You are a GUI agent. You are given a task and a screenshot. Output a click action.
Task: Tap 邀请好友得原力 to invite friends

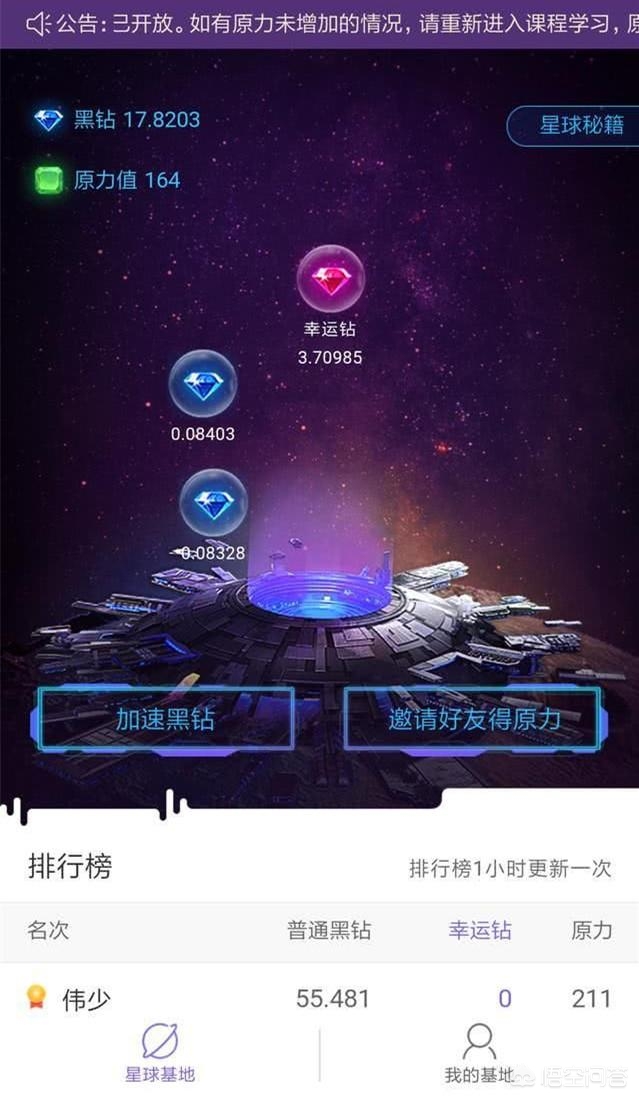[x=473, y=719]
